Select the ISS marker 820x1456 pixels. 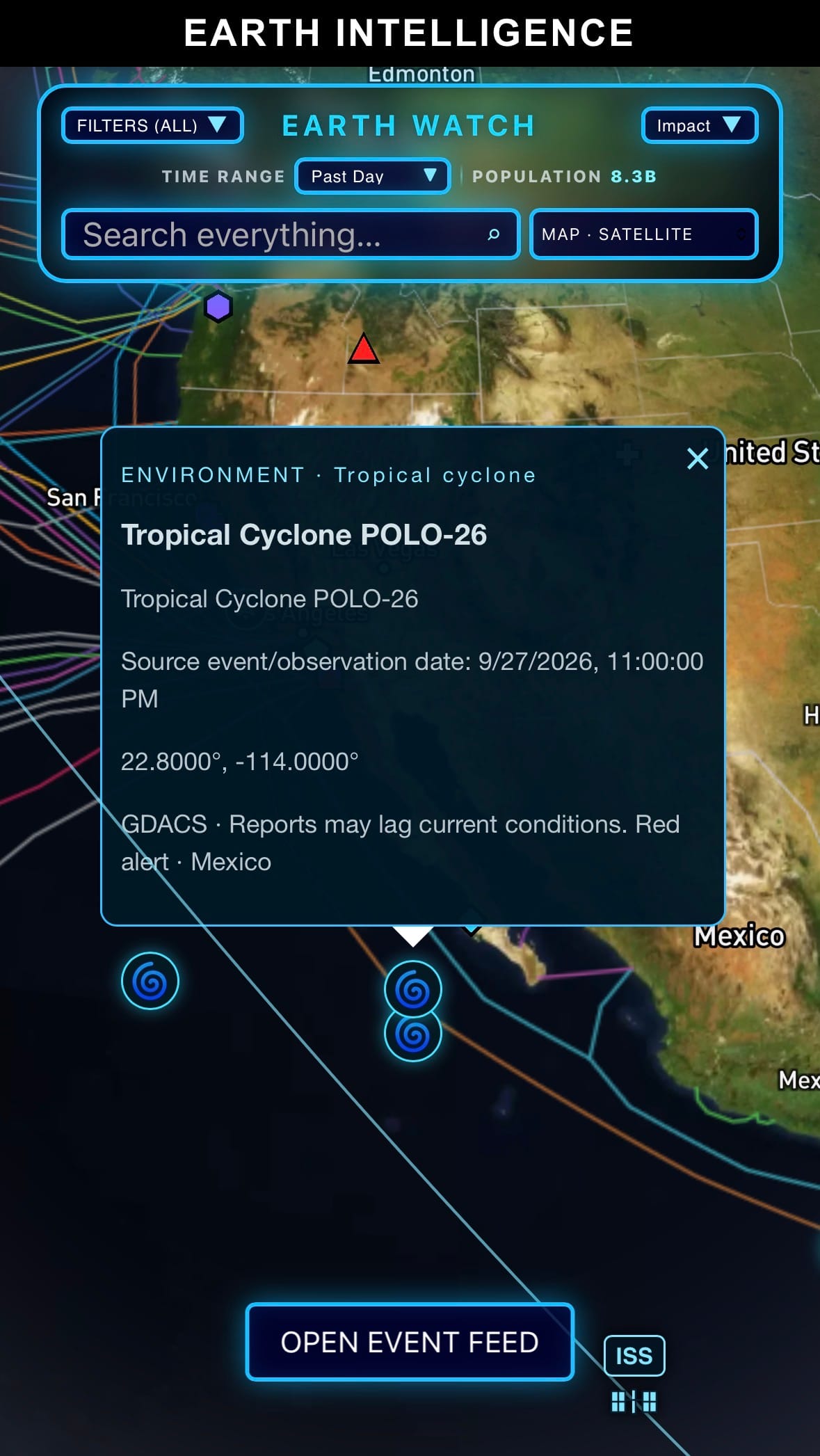tap(634, 1356)
